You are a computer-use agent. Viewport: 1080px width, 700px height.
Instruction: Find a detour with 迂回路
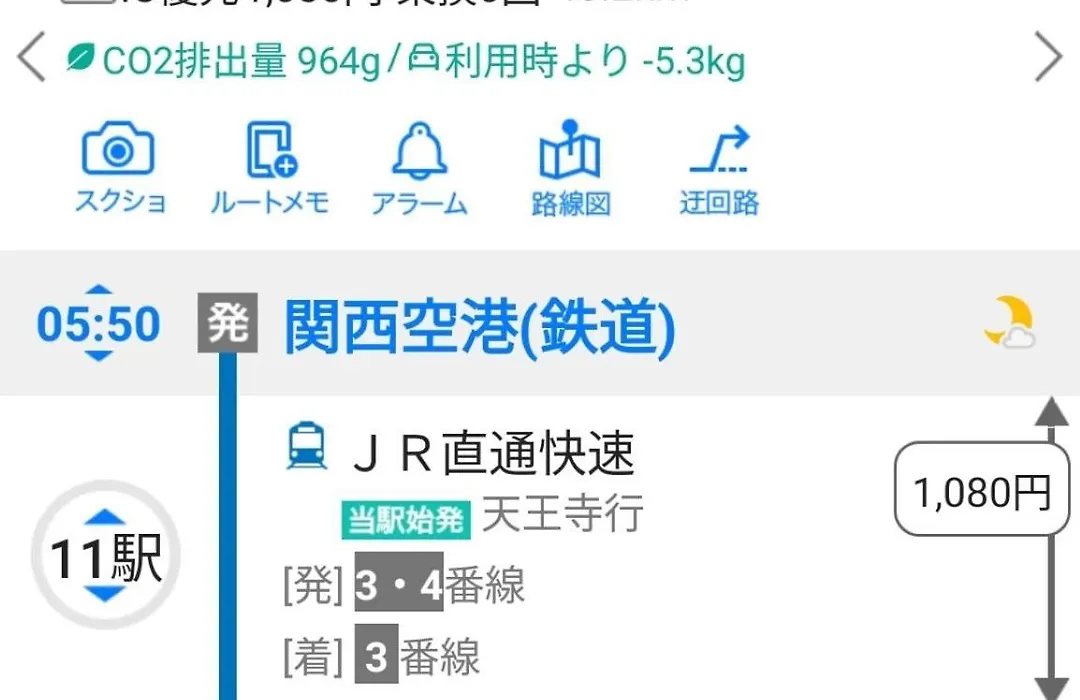click(719, 168)
